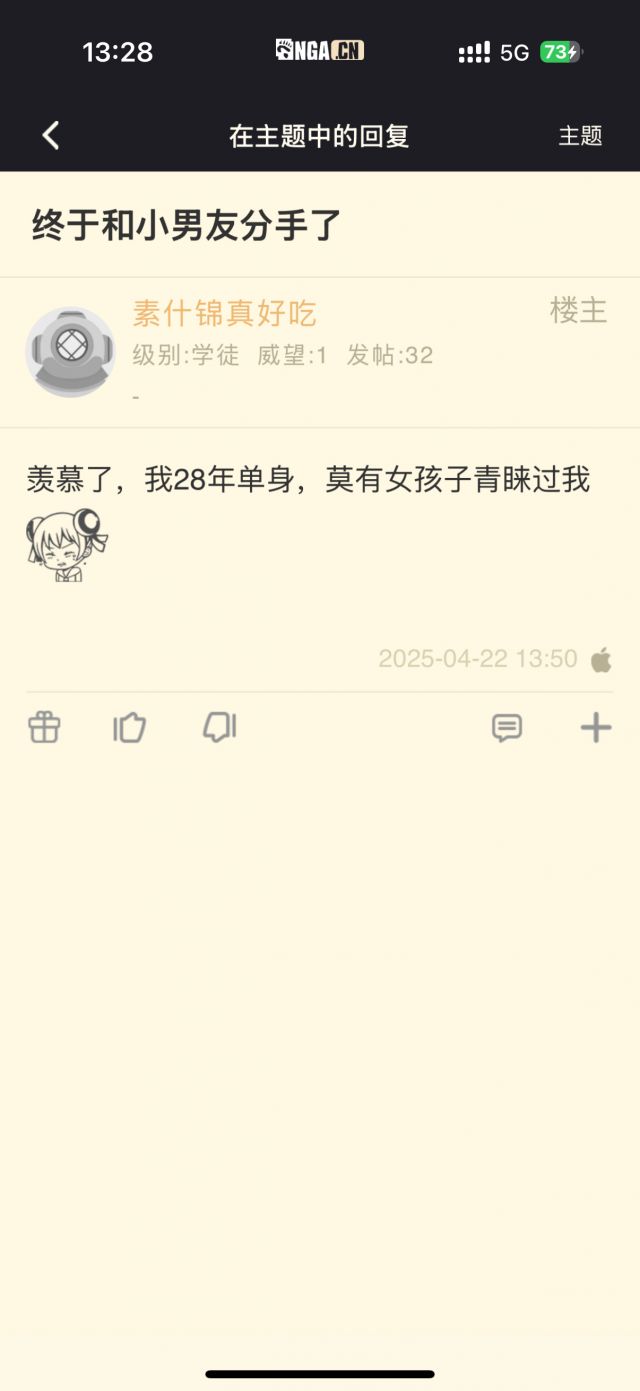Image resolution: width=640 pixels, height=1391 pixels.
Task: Open the 主题 thread view
Action: 580,136
